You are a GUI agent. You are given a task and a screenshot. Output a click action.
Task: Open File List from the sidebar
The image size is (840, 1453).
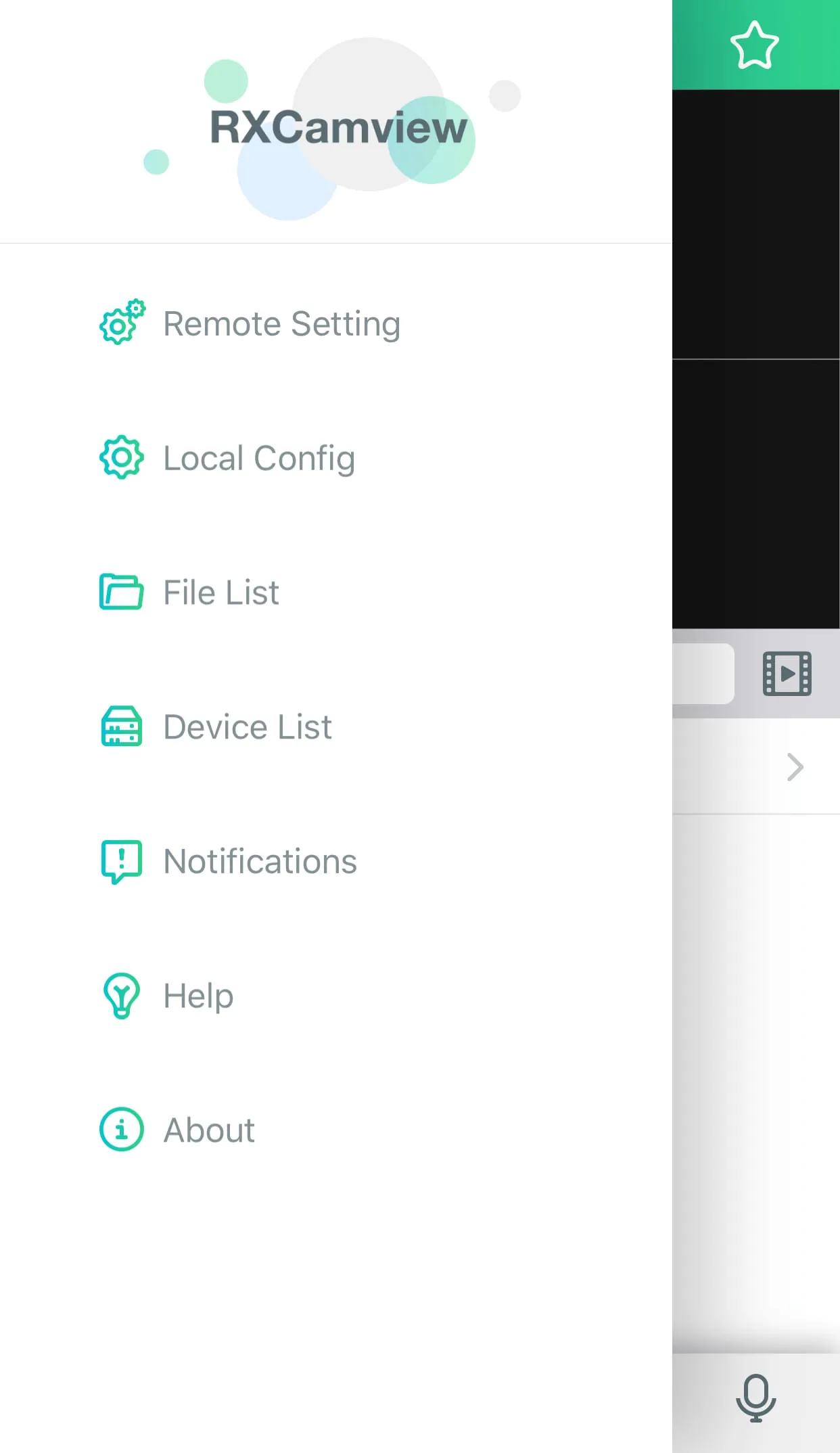point(220,591)
